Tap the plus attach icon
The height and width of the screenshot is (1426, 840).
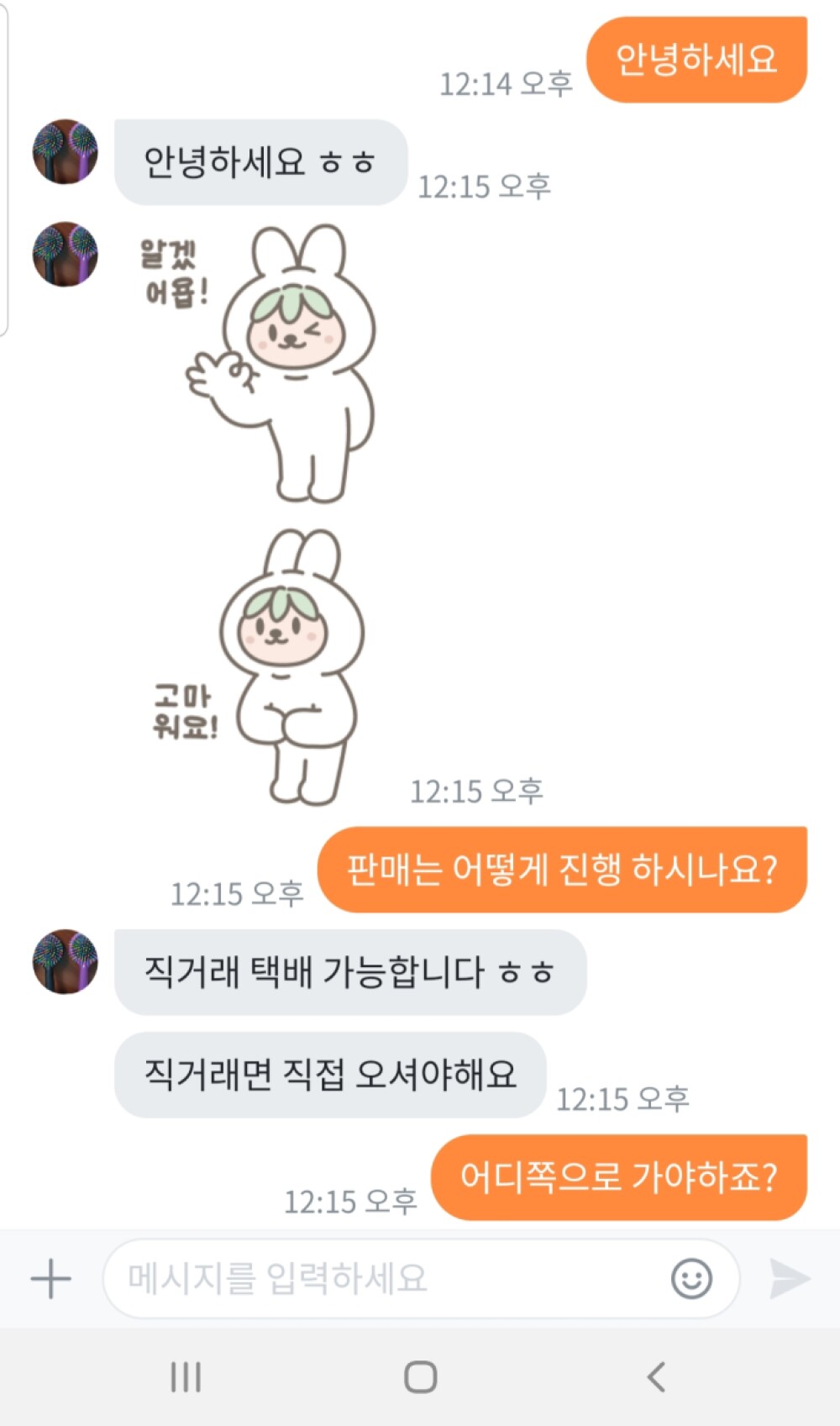(x=50, y=1279)
